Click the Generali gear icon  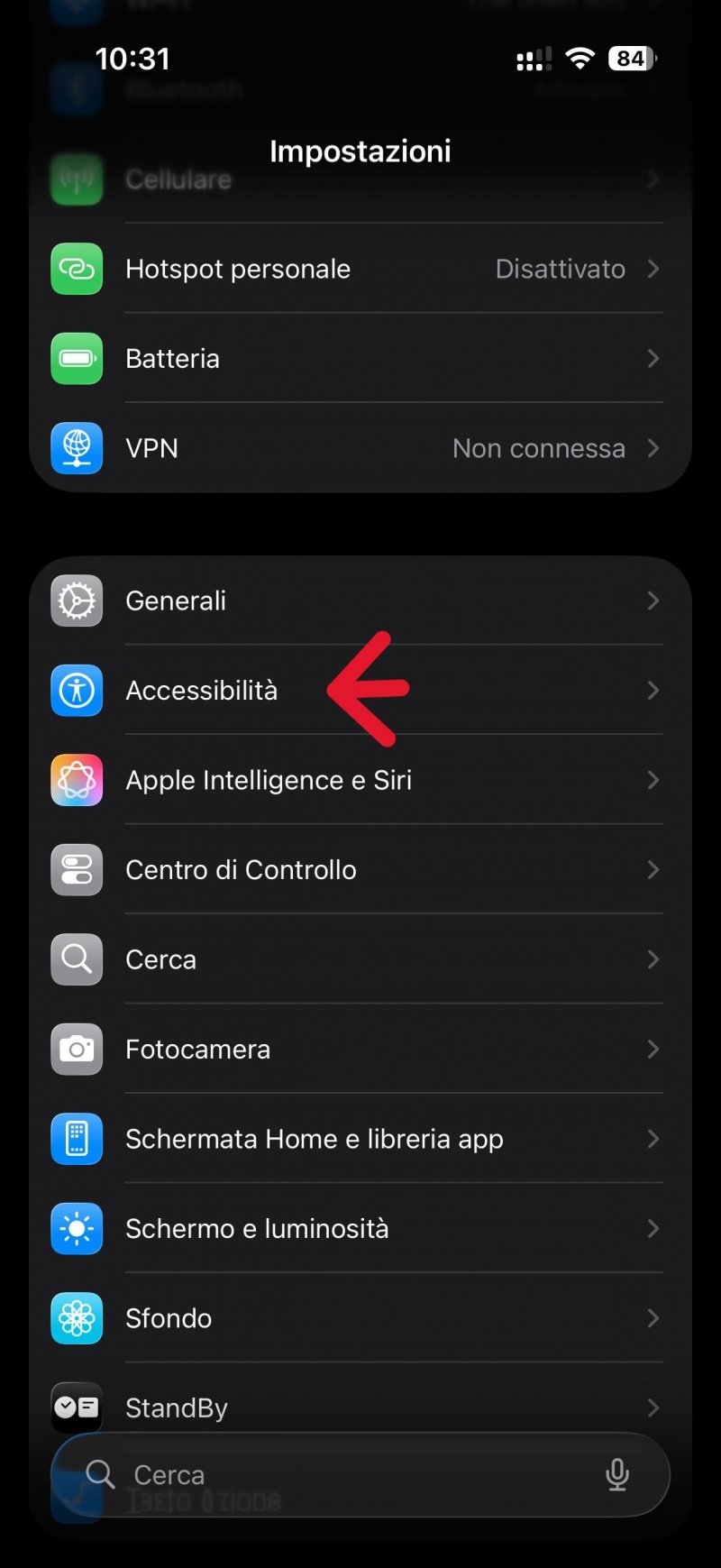click(x=76, y=600)
